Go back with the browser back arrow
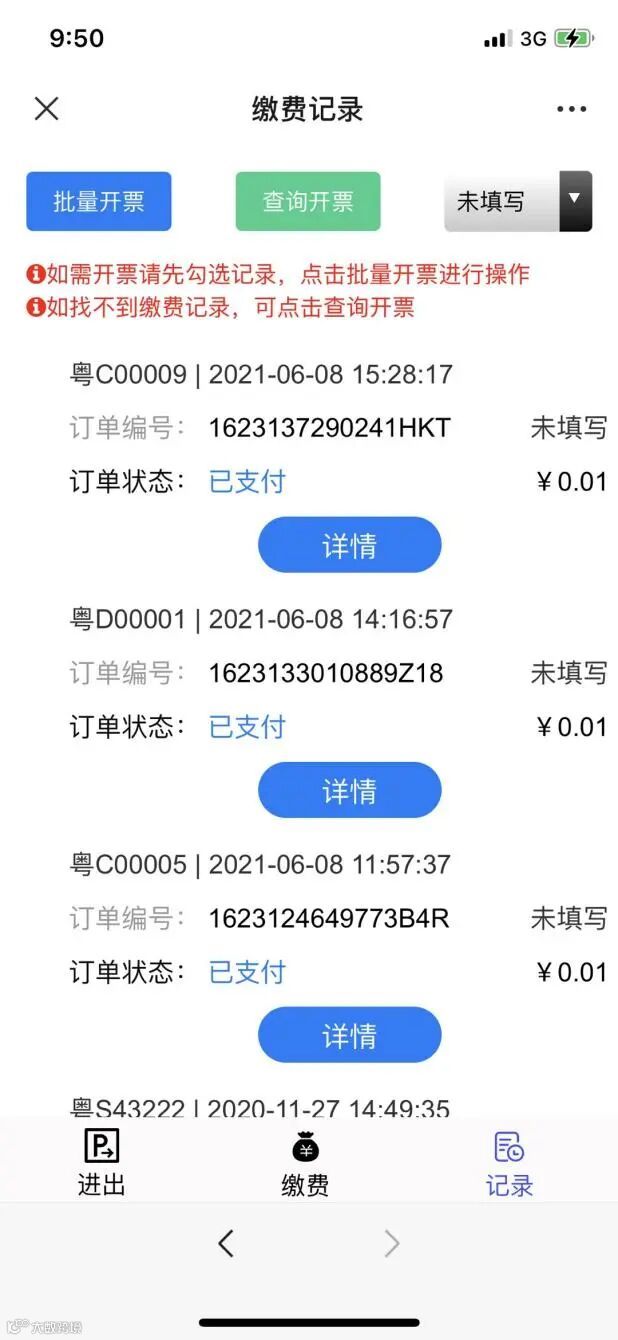This screenshot has height=1340, width=618. coord(226,1243)
